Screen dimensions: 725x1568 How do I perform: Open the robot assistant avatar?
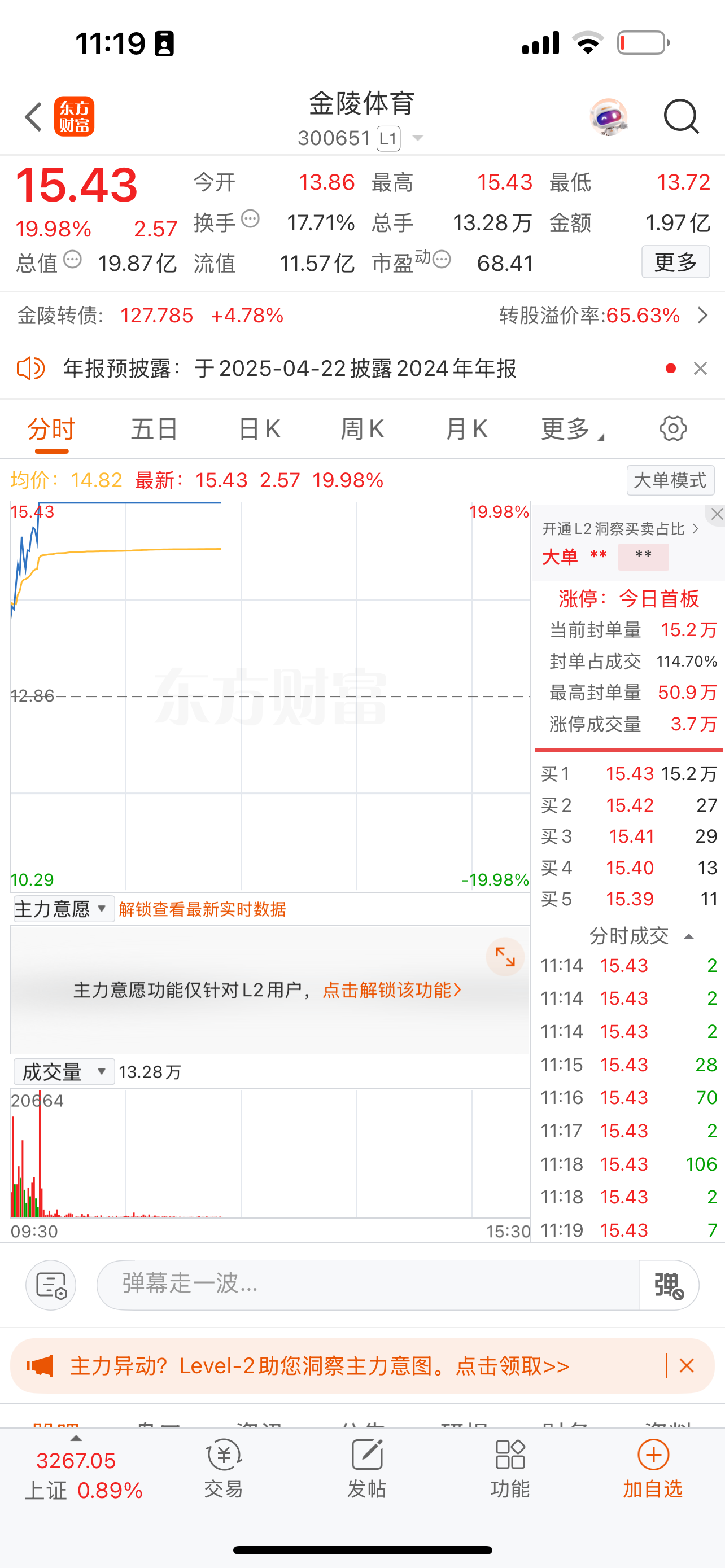click(x=608, y=116)
